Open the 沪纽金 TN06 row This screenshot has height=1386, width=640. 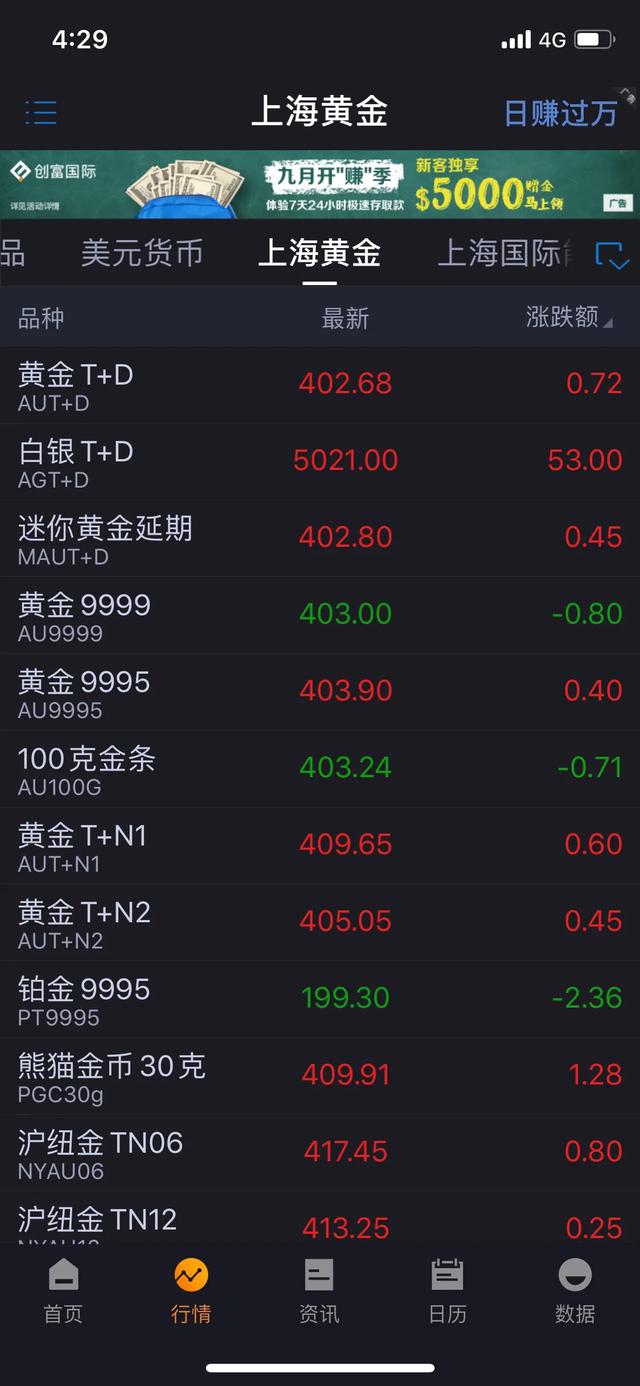tap(320, 1154)
